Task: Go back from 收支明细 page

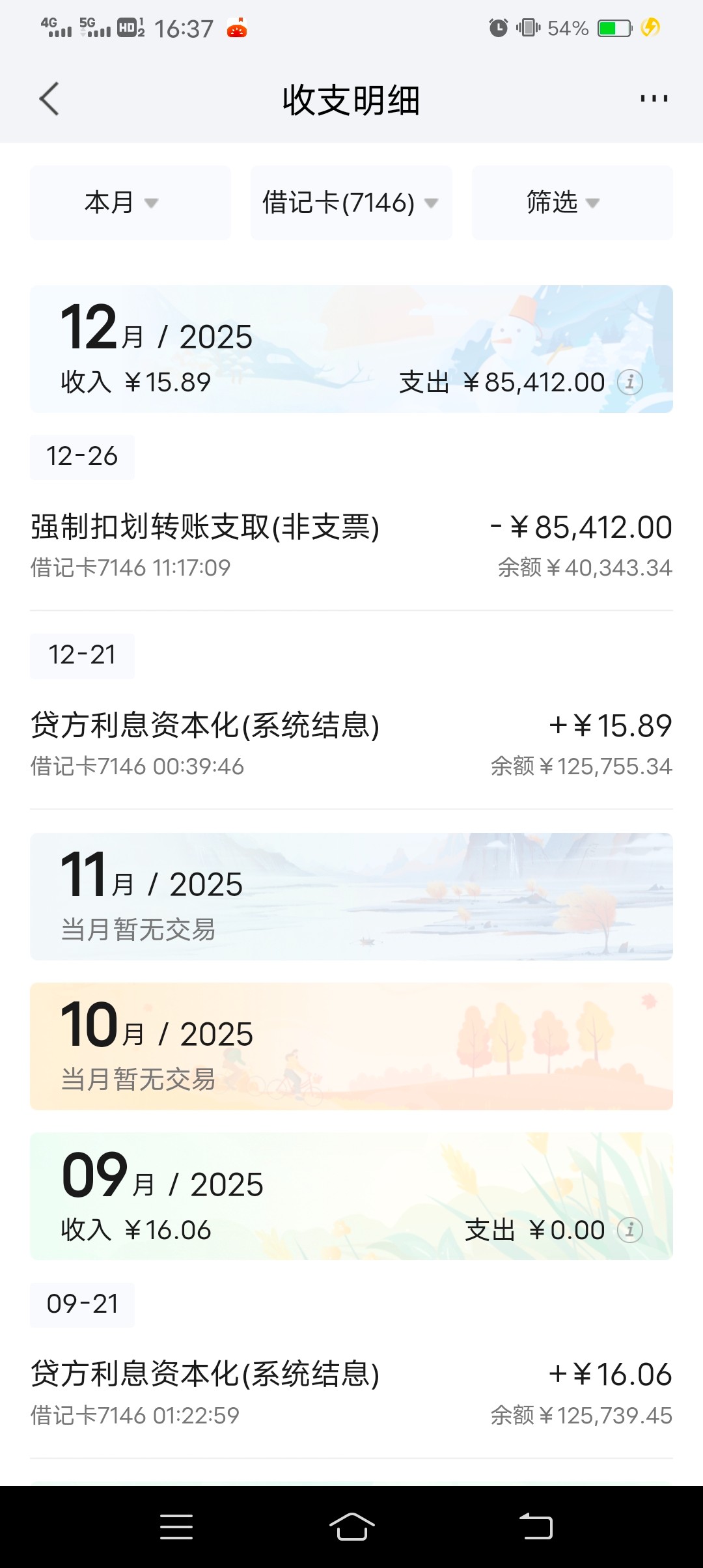Action: (49, 99)
